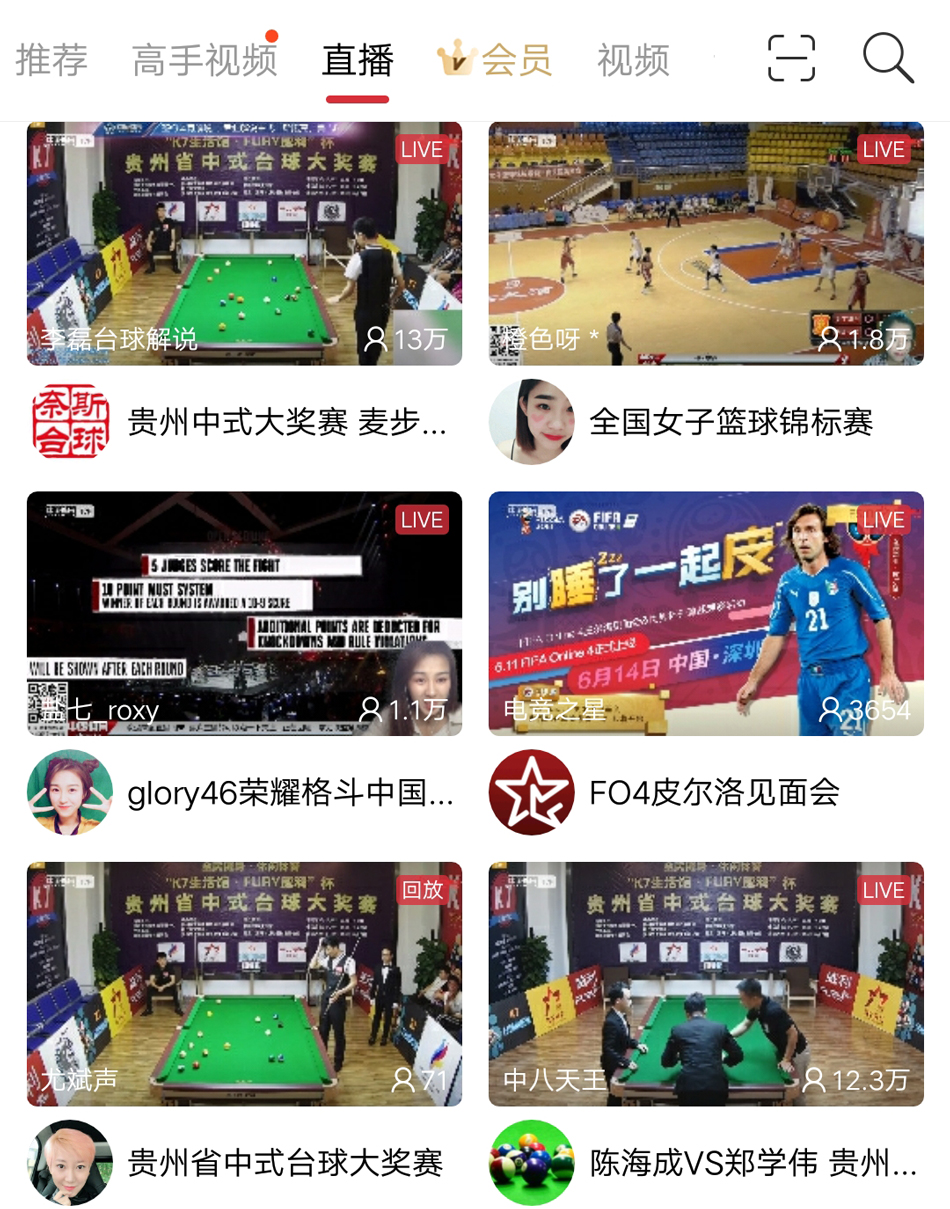
Task: Switch to the 推荐 tab
Action: click(52, 61)
